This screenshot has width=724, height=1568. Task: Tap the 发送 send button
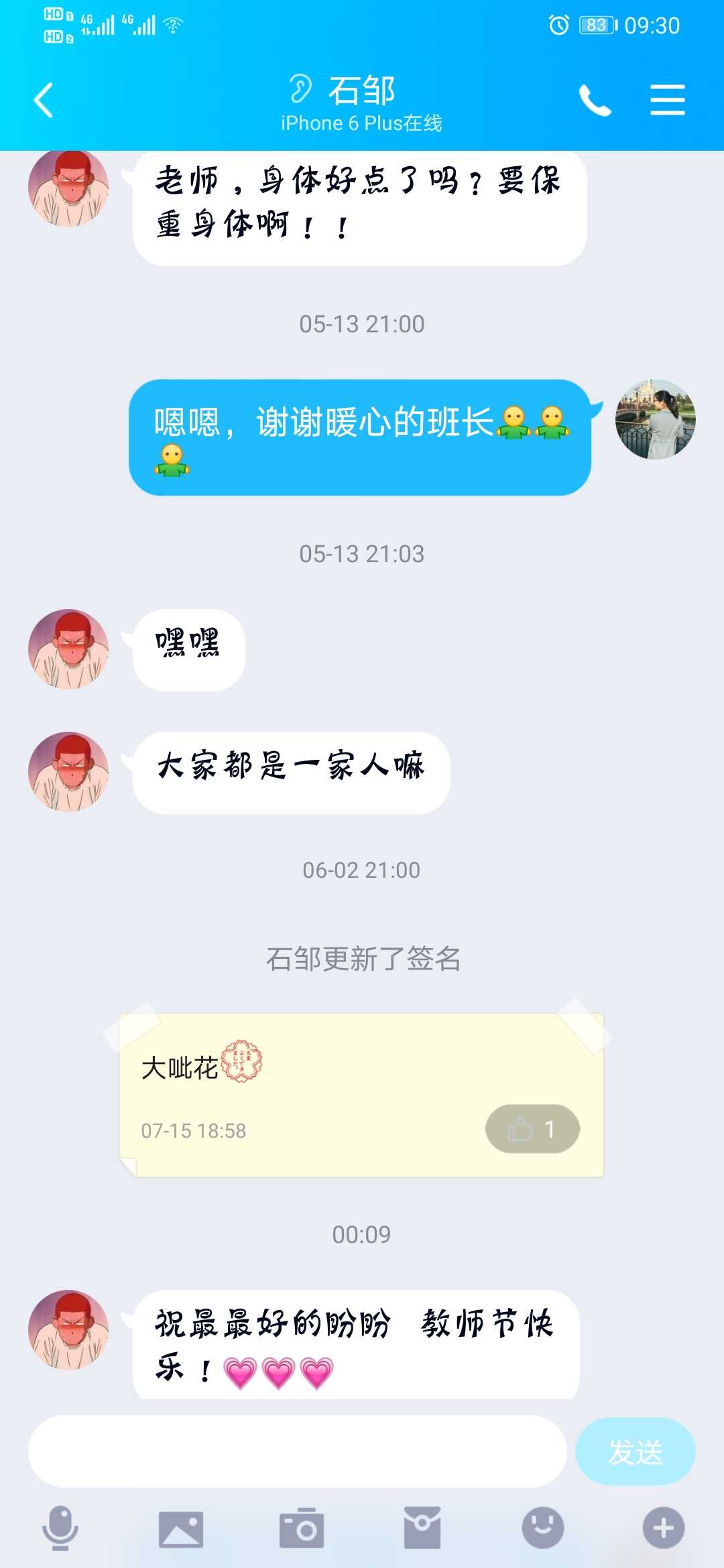(635, 1451)
